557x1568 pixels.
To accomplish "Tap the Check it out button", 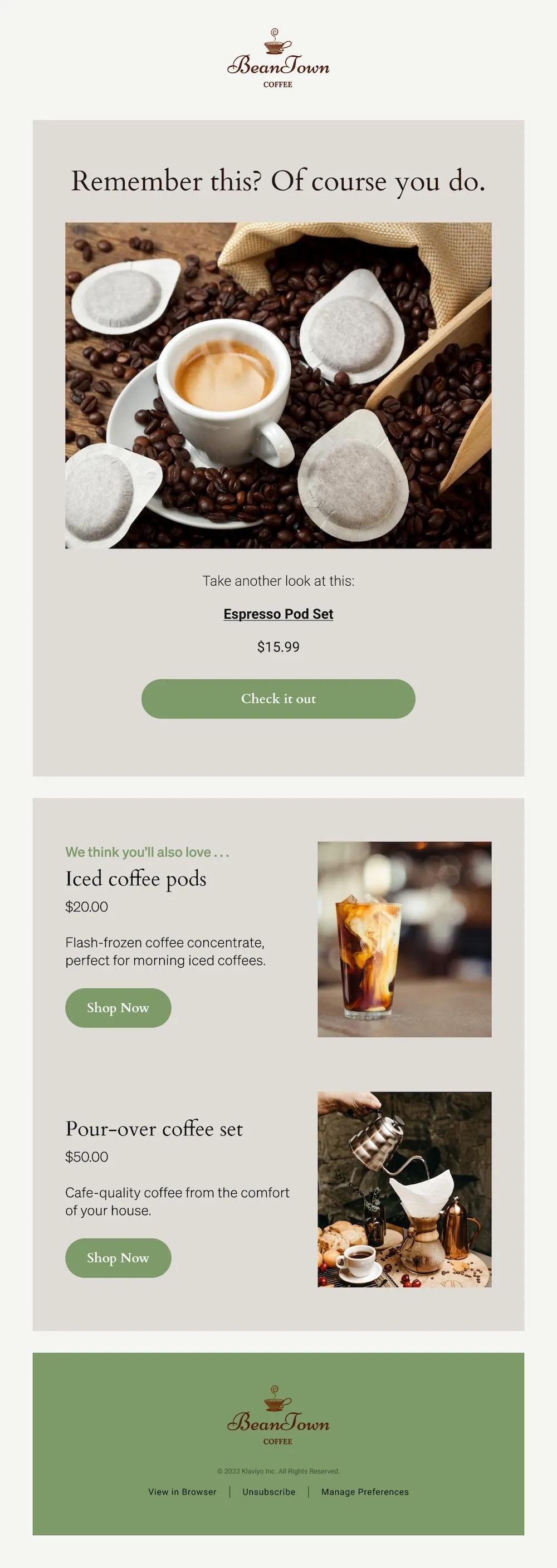I will (x=278, y=699).
